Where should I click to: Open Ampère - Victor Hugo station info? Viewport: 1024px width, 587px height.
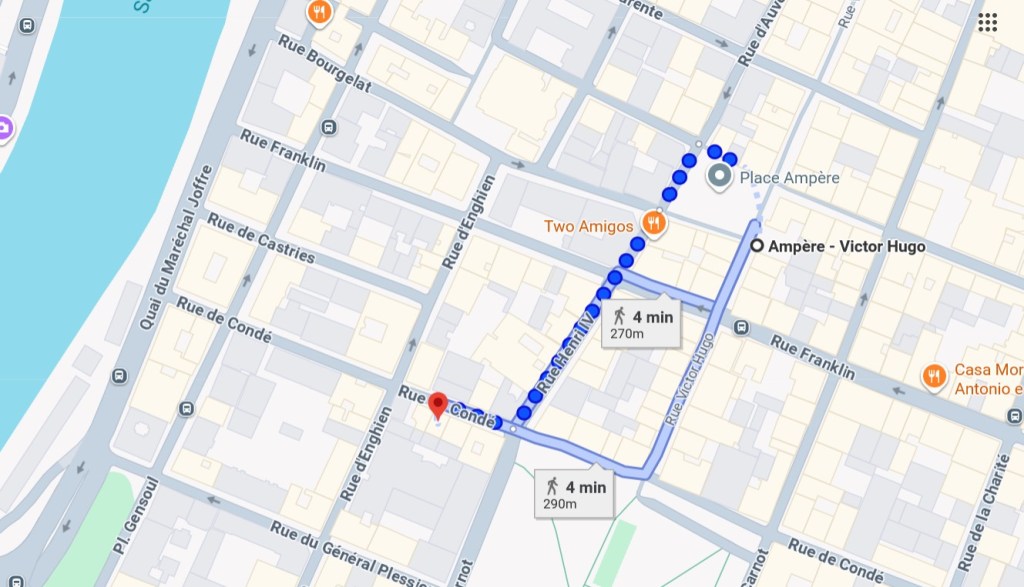point(757,246)
